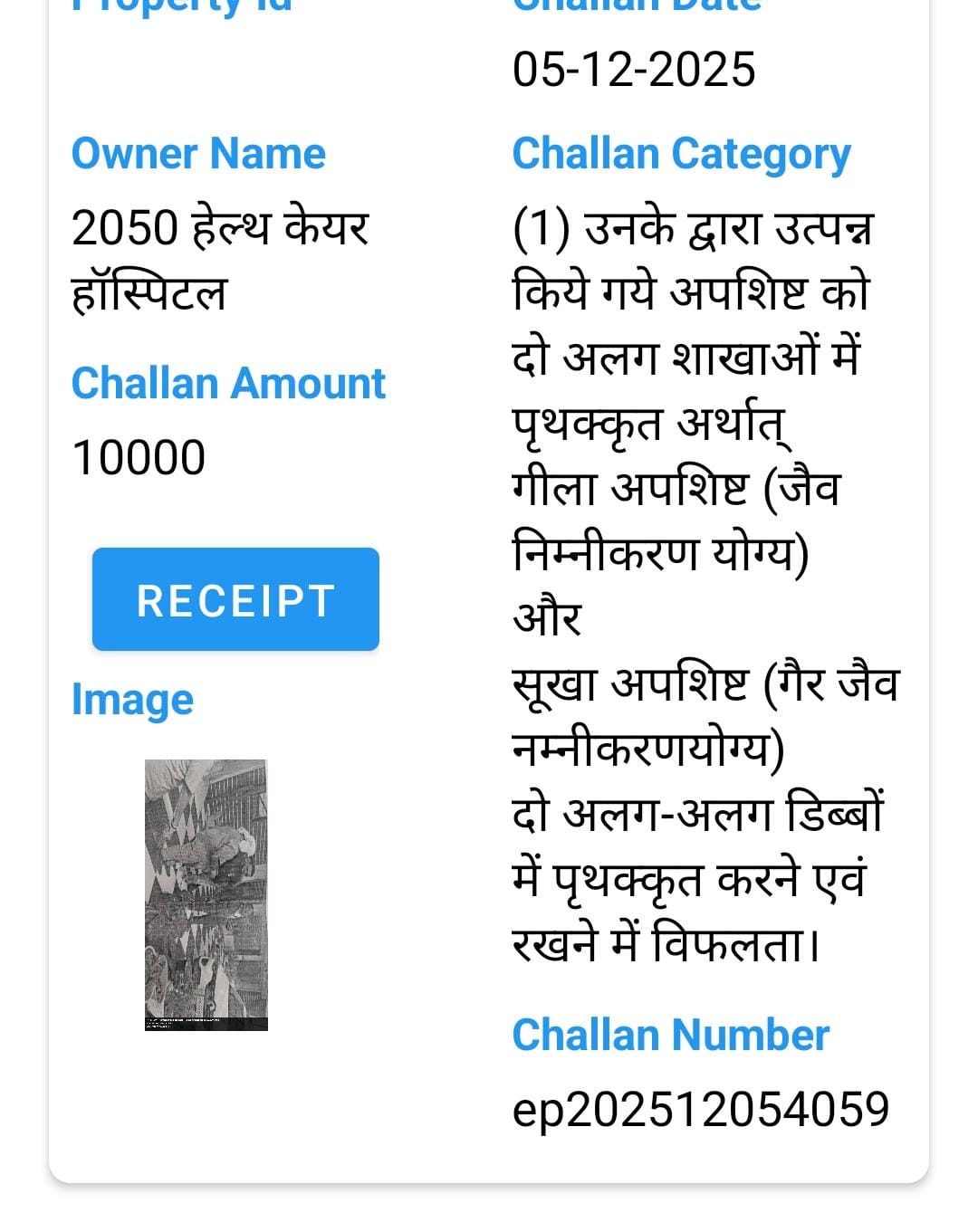
Task: View the attached challan image
Action: click(x=206, y=894)
